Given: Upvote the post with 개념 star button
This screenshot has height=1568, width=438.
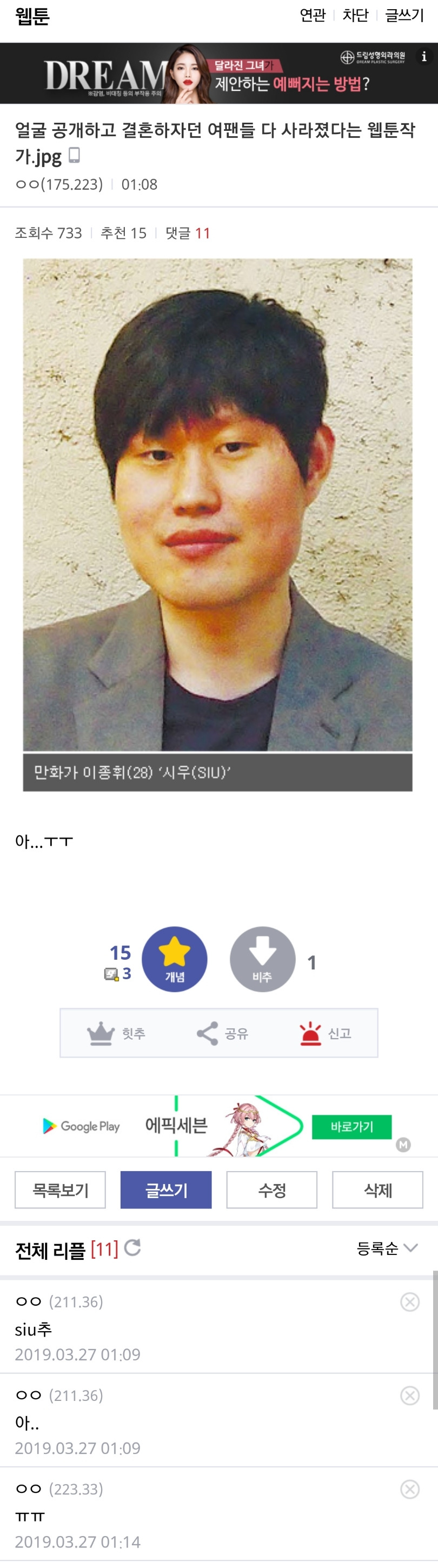Looking at the screenshot, I should click(x=175, y=959).
